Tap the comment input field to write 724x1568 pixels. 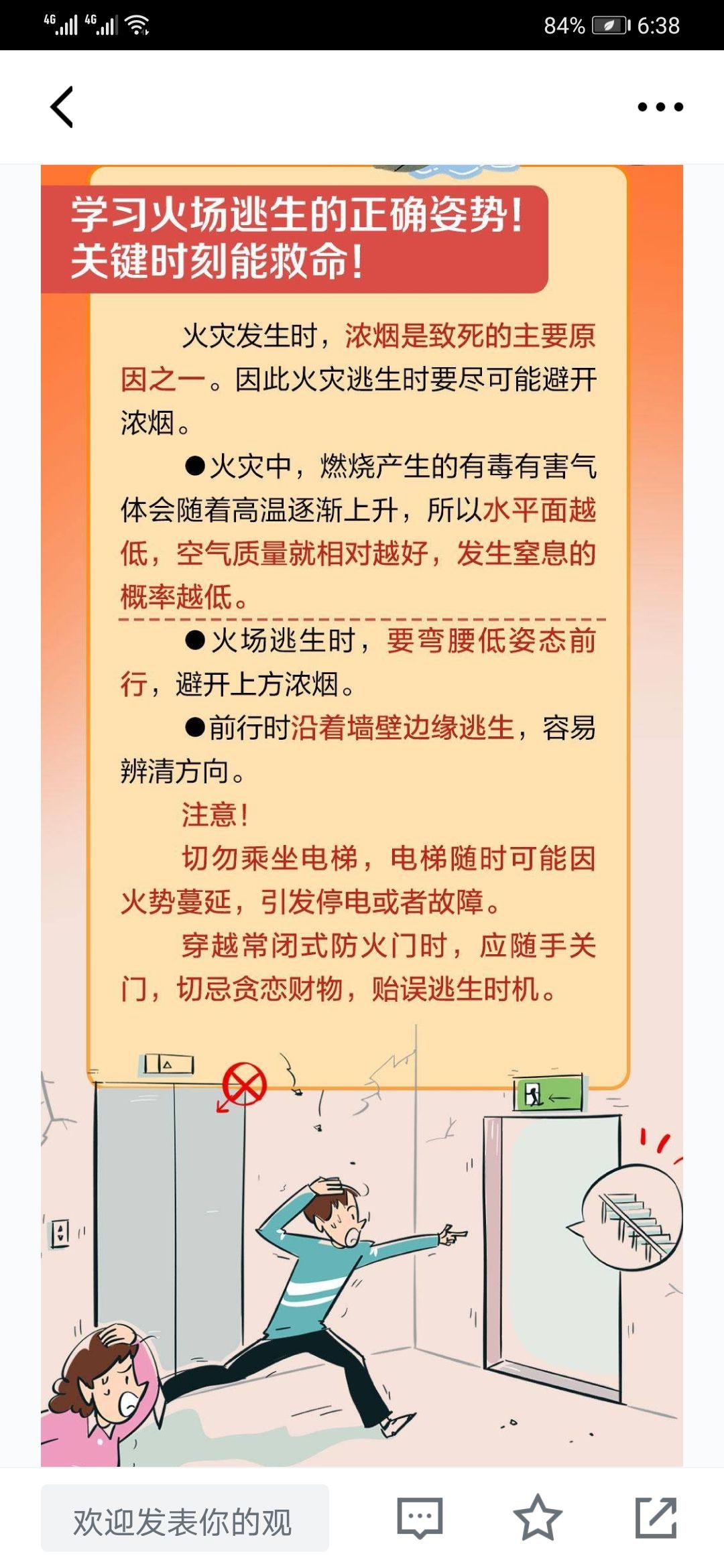click(x=185, y=1518)
